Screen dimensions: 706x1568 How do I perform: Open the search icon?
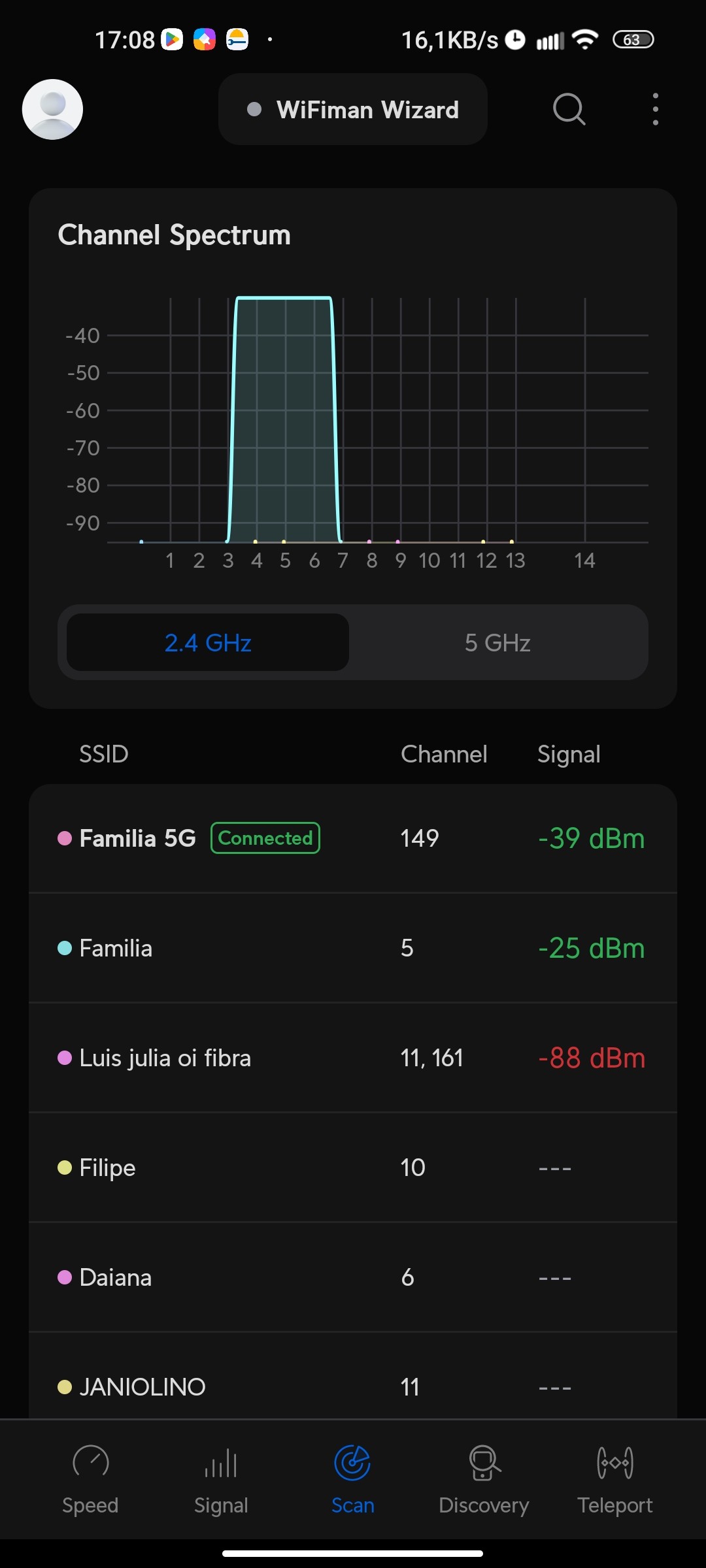(x=569, y=109)
